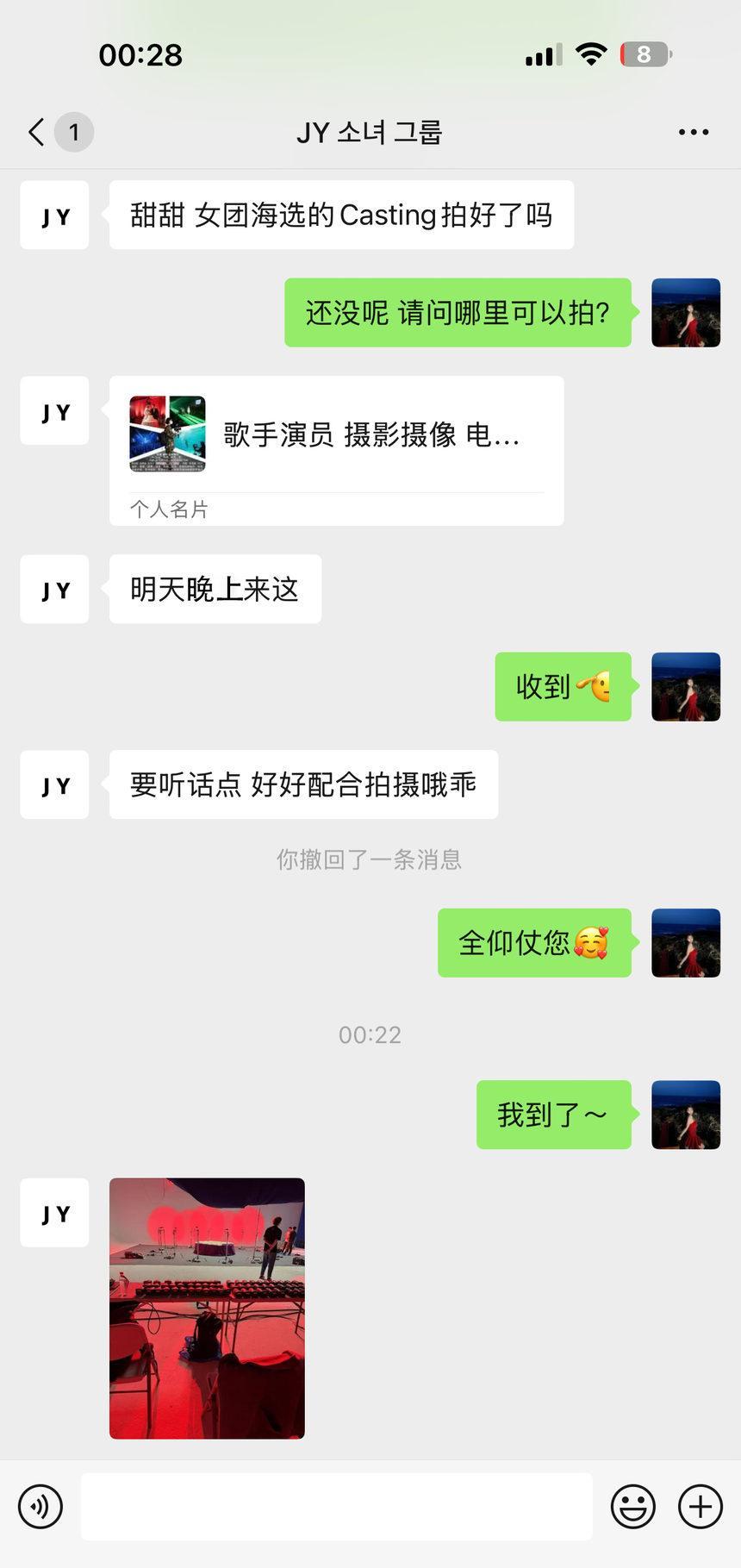The height and width of the screenshot is (1568, 741).
Task: Open JY's avatar next to first message
Action: tap(54, 216)
